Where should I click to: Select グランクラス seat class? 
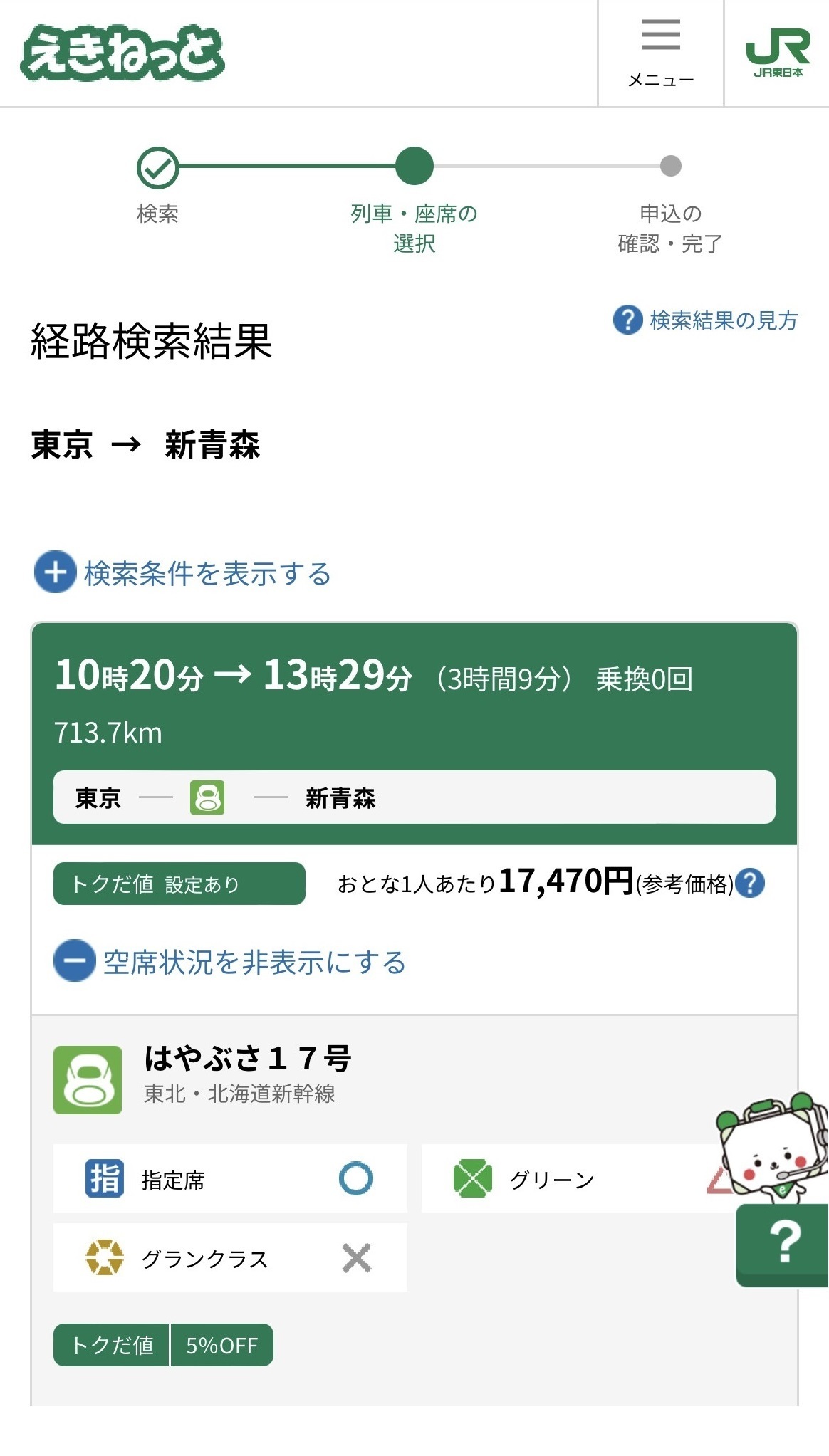pyautogui.click(x=230, y=1257)
